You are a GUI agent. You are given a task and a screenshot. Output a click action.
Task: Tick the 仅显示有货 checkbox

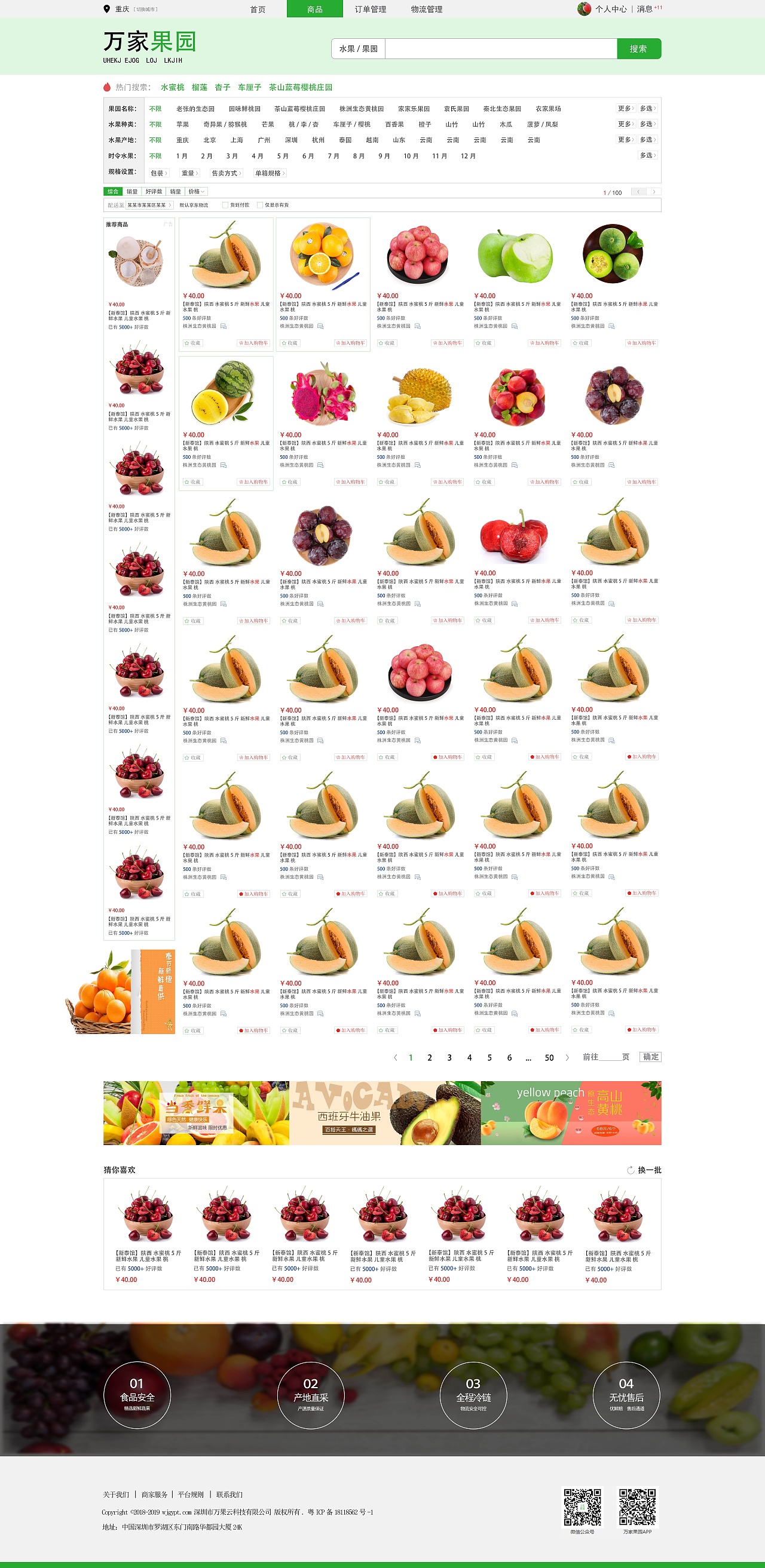click(x=260, y=205)
